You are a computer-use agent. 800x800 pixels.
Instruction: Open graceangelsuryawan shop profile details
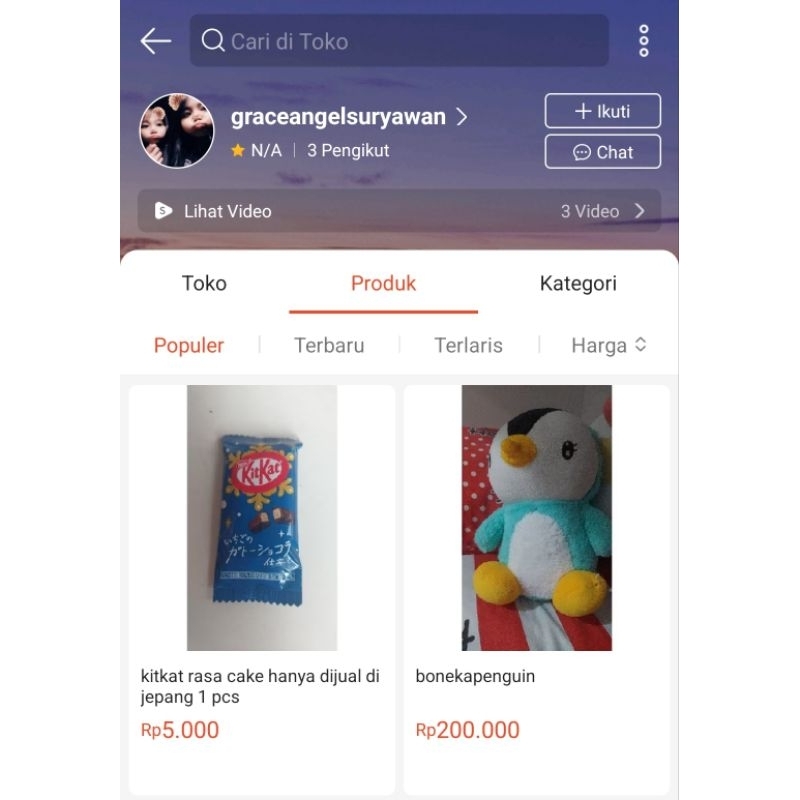[x=348, y=117]
